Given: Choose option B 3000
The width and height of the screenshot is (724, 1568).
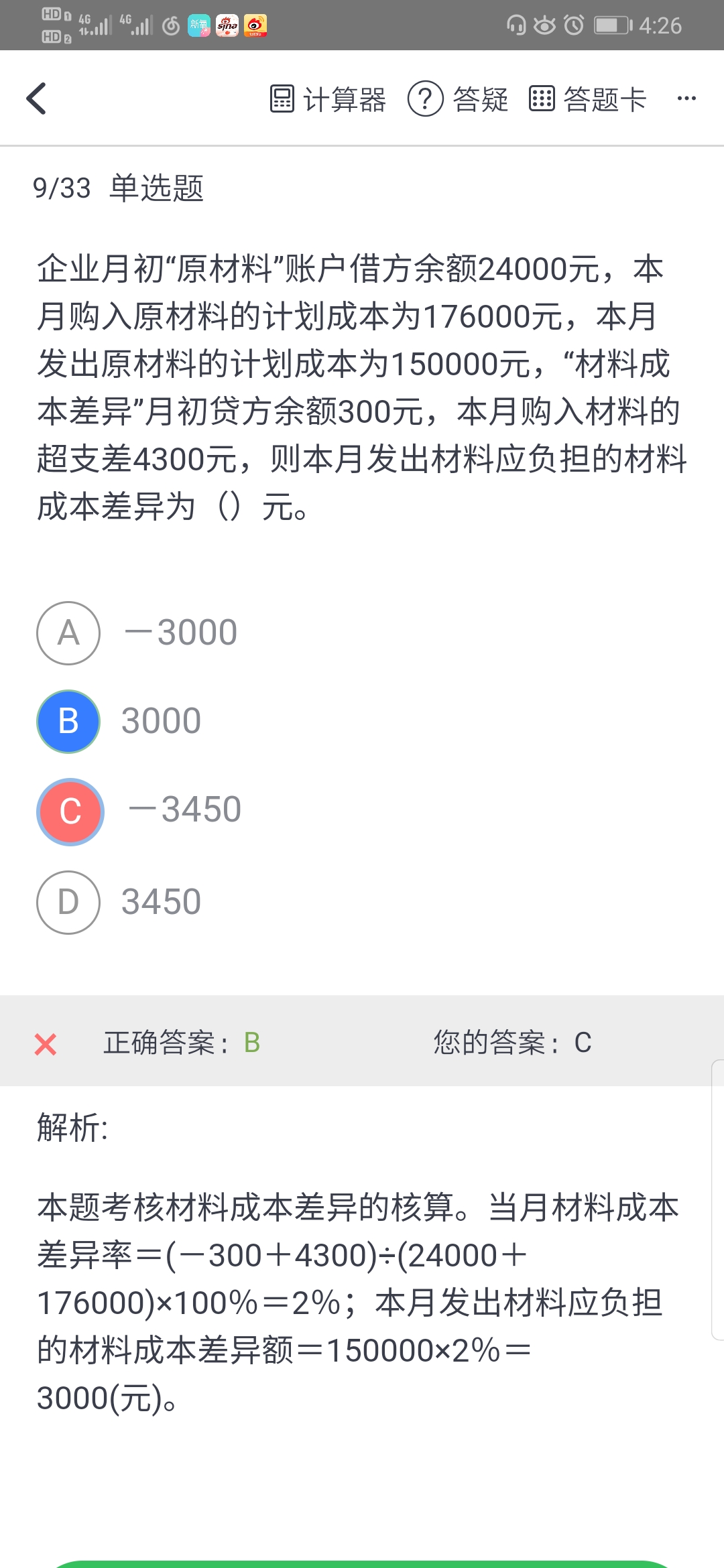Looking at the screenshot, I should 68,722.
